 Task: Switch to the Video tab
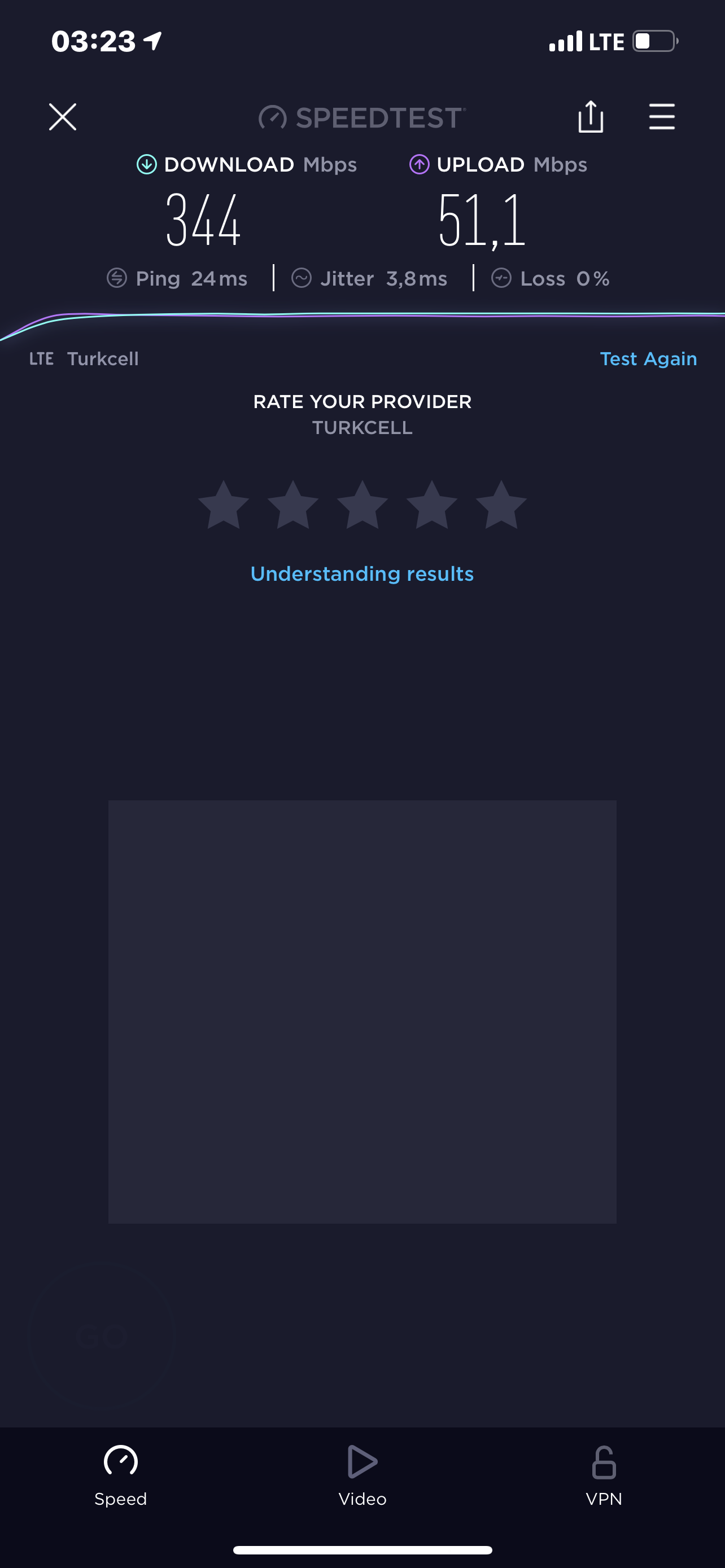click(x=362, y=1475)
